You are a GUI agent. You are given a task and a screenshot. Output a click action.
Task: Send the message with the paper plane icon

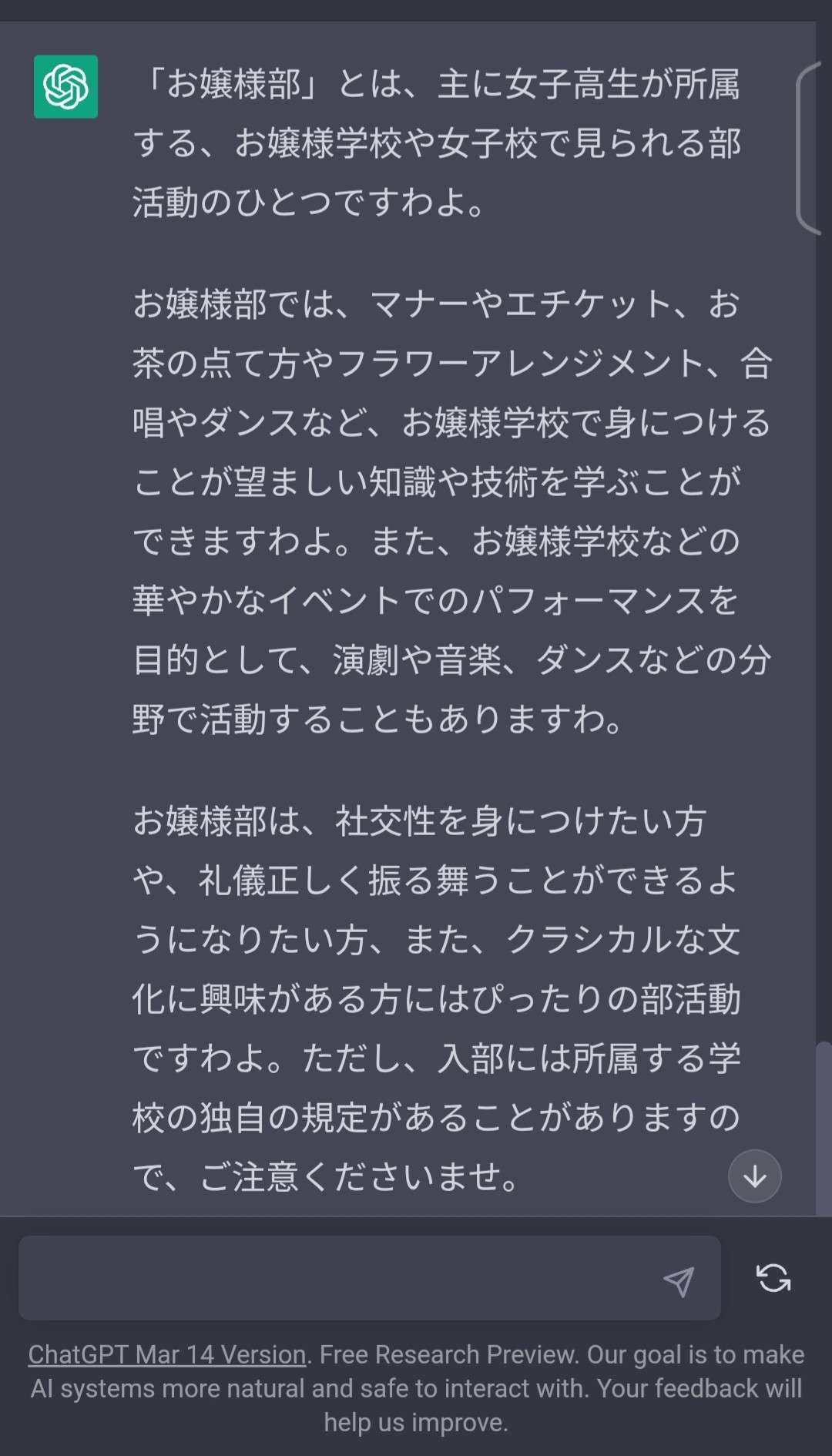[679, 1281]
